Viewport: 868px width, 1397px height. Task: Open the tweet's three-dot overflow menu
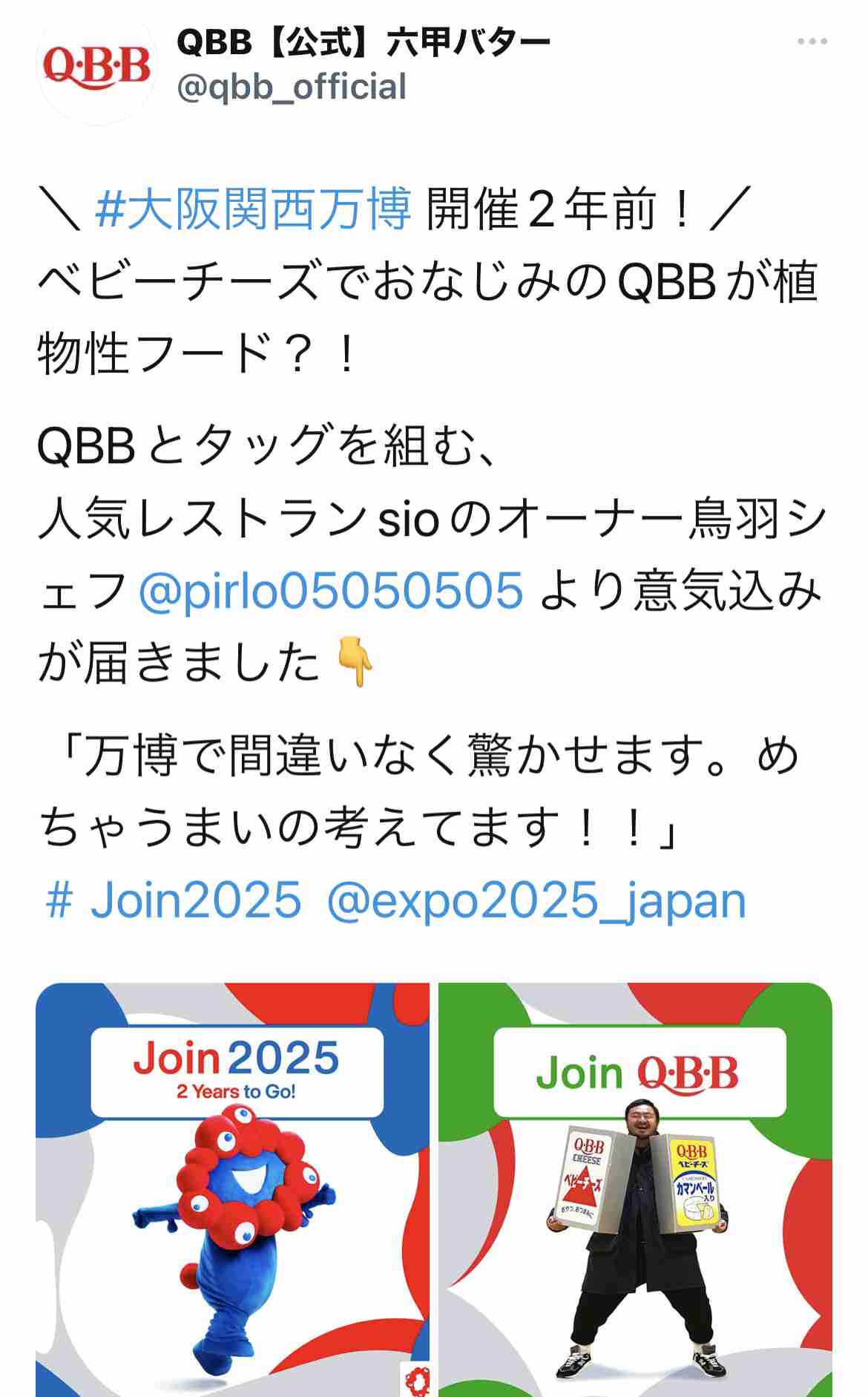click(812, 42)
